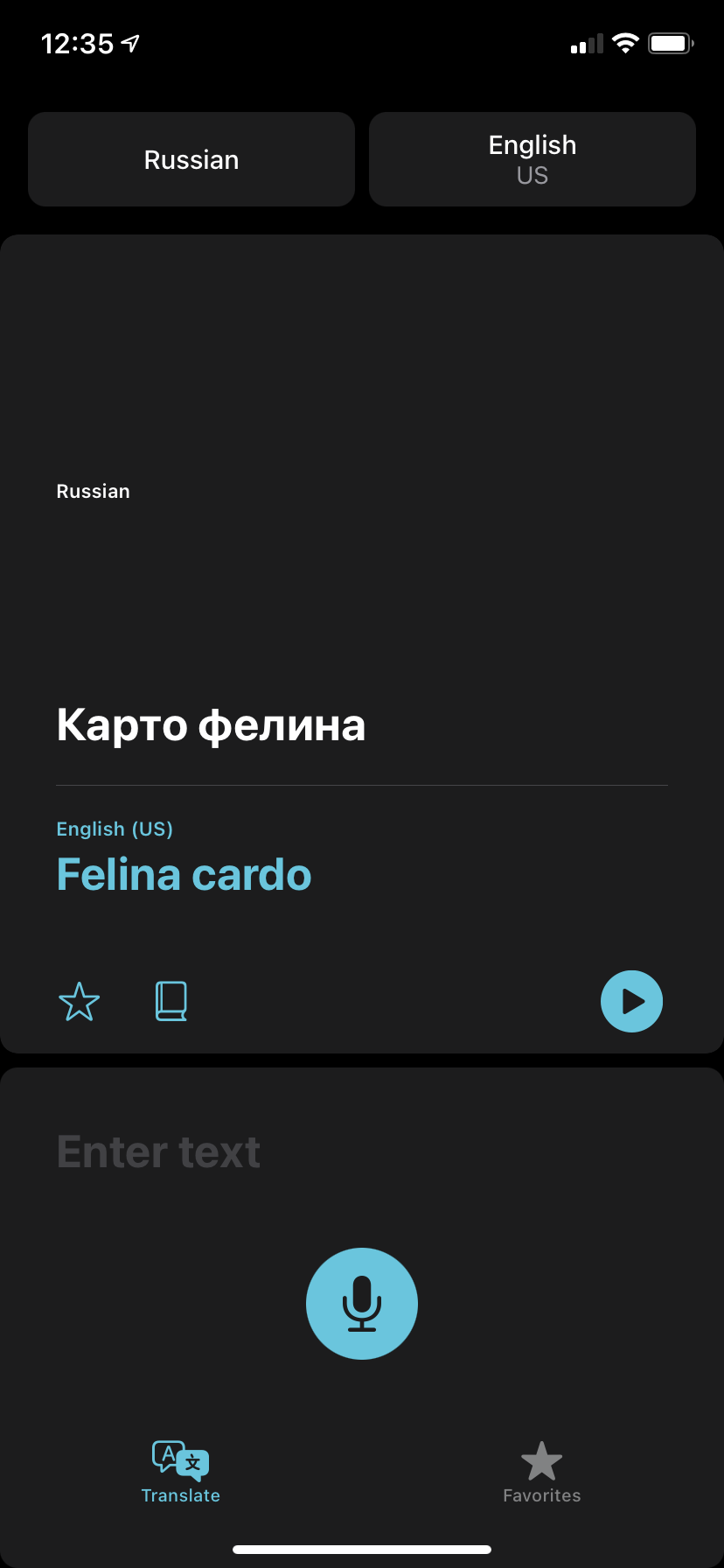
Task: Change the English US target language
Action: coord(532,159)
